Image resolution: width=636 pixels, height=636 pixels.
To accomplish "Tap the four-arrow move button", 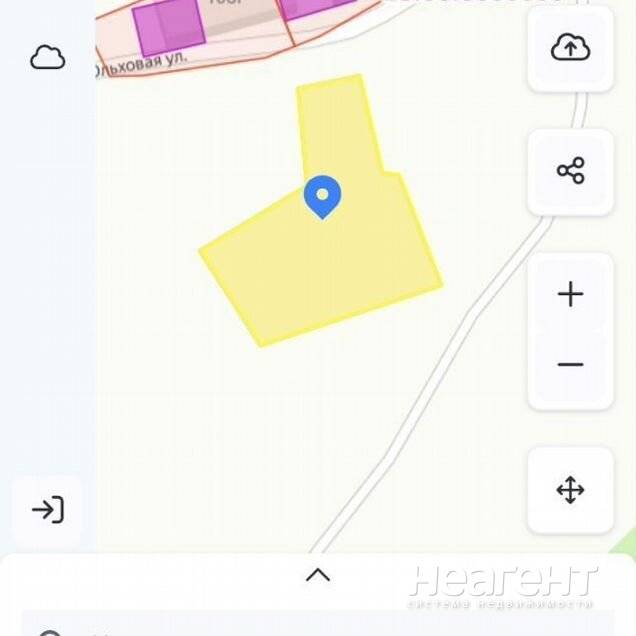I will point(570,490).
